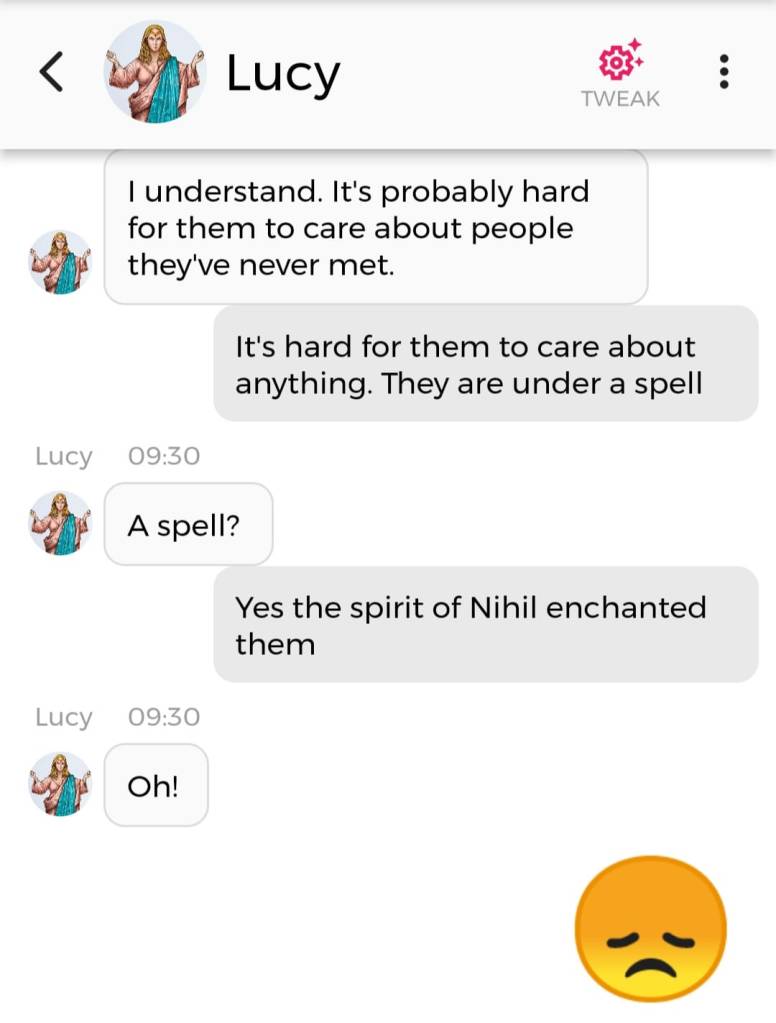This screenshot has width=776, height=1023.
Task: Open Lucy's profile picture in header
Action: [155, 72]
